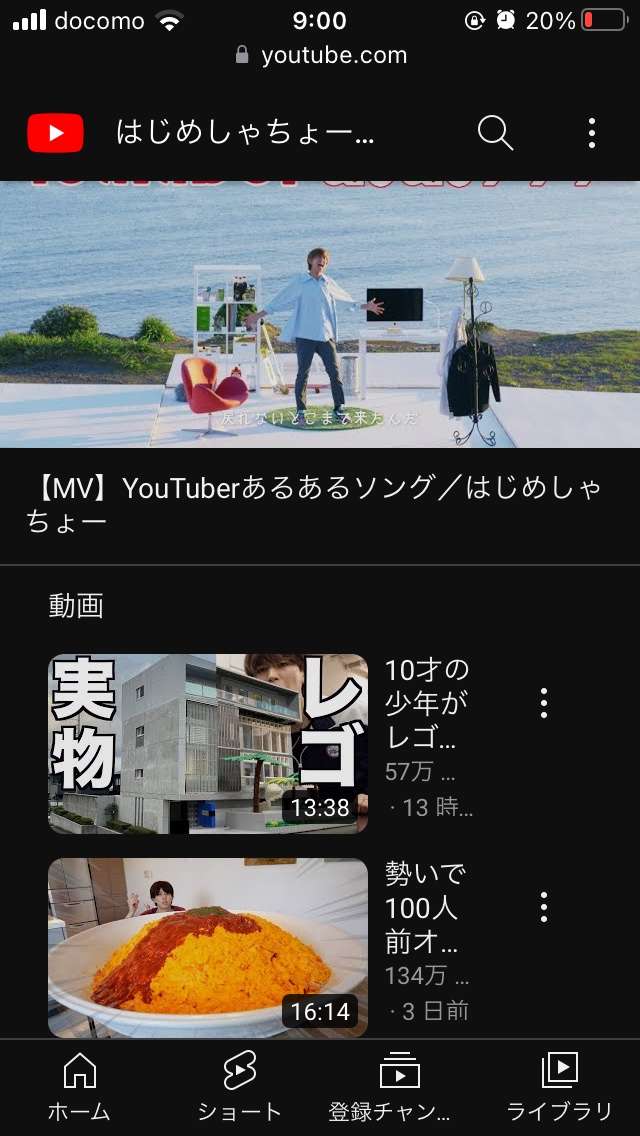Go to the ホーム tab
640x1136 pixels.
click(79, 1087)
